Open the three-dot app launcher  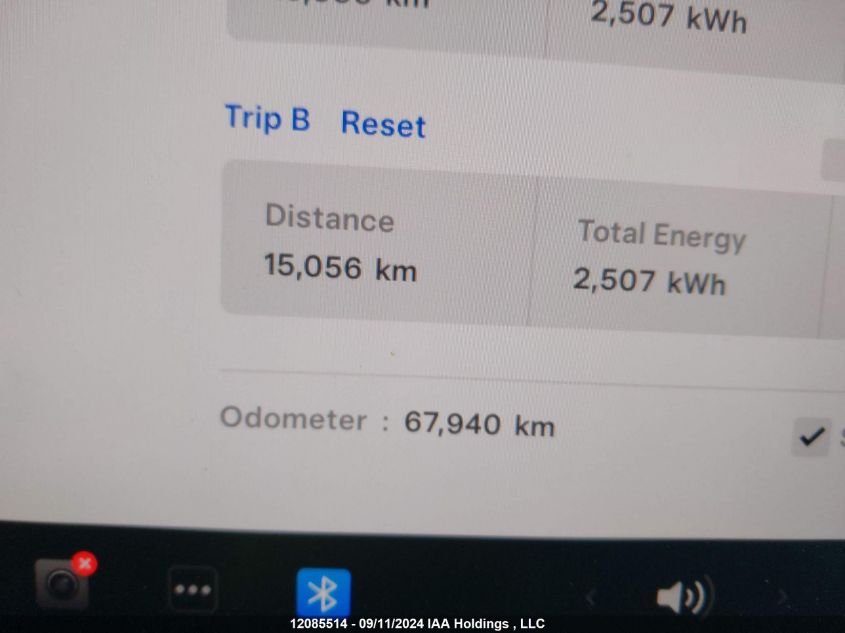pos(192,589)
